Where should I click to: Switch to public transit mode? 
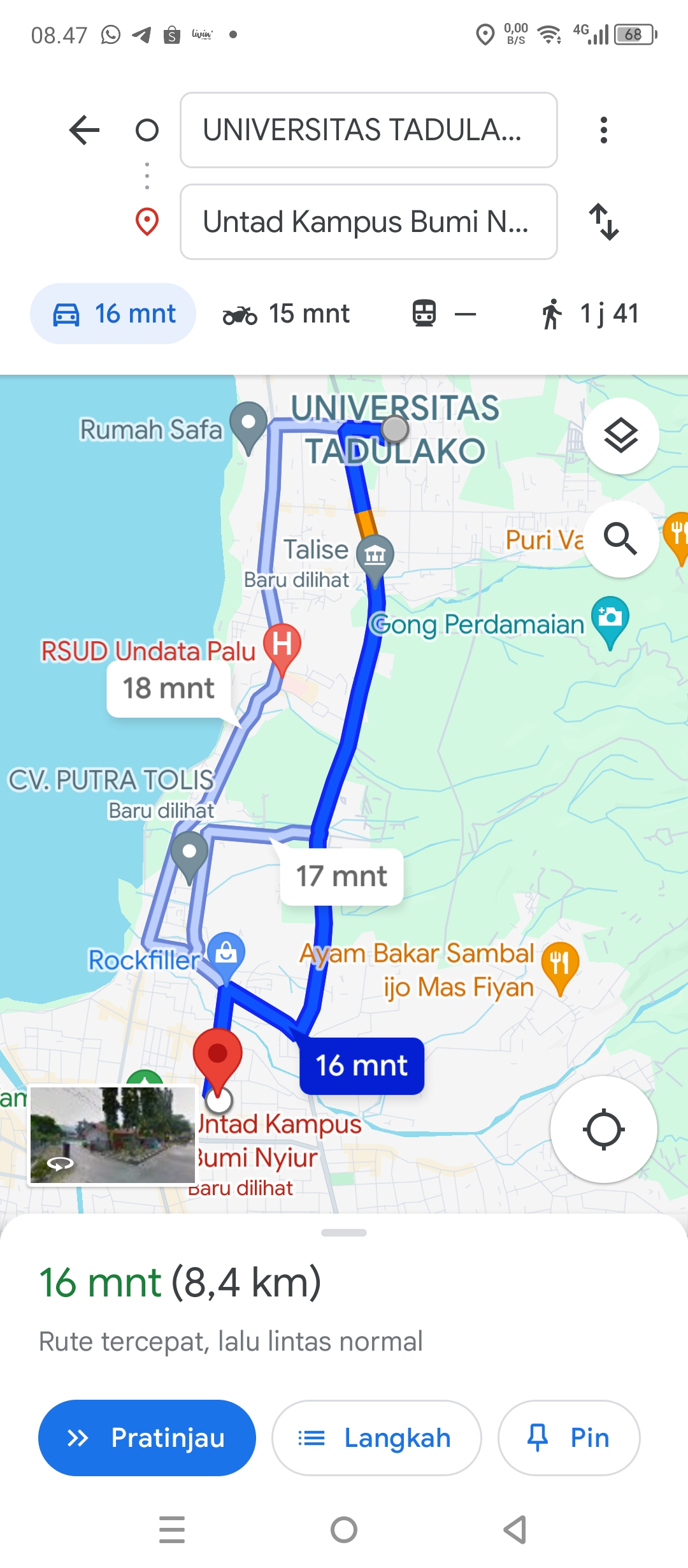(x=443, y=314)
